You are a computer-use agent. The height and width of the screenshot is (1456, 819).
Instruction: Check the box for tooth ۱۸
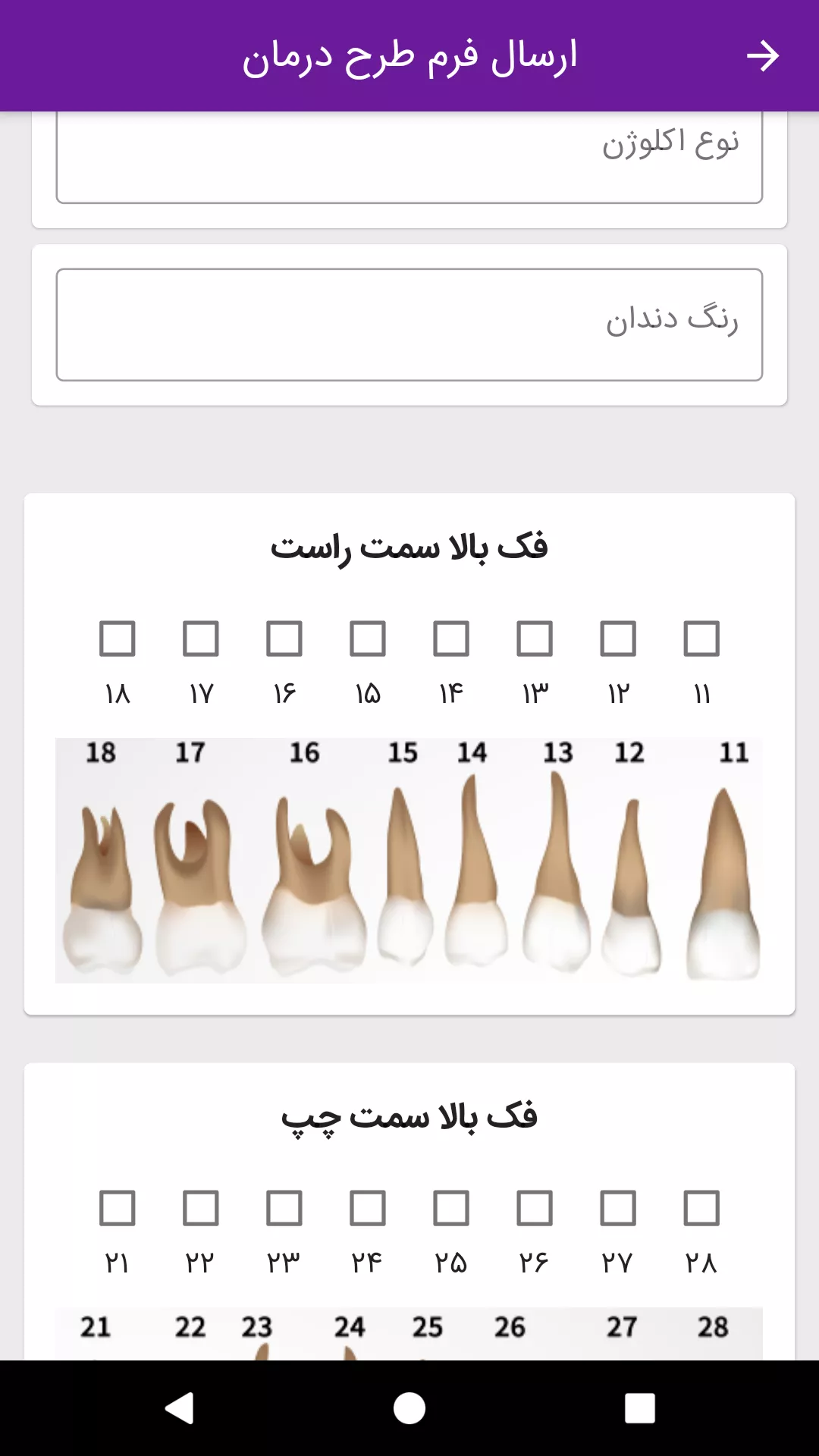click(118, 639)
